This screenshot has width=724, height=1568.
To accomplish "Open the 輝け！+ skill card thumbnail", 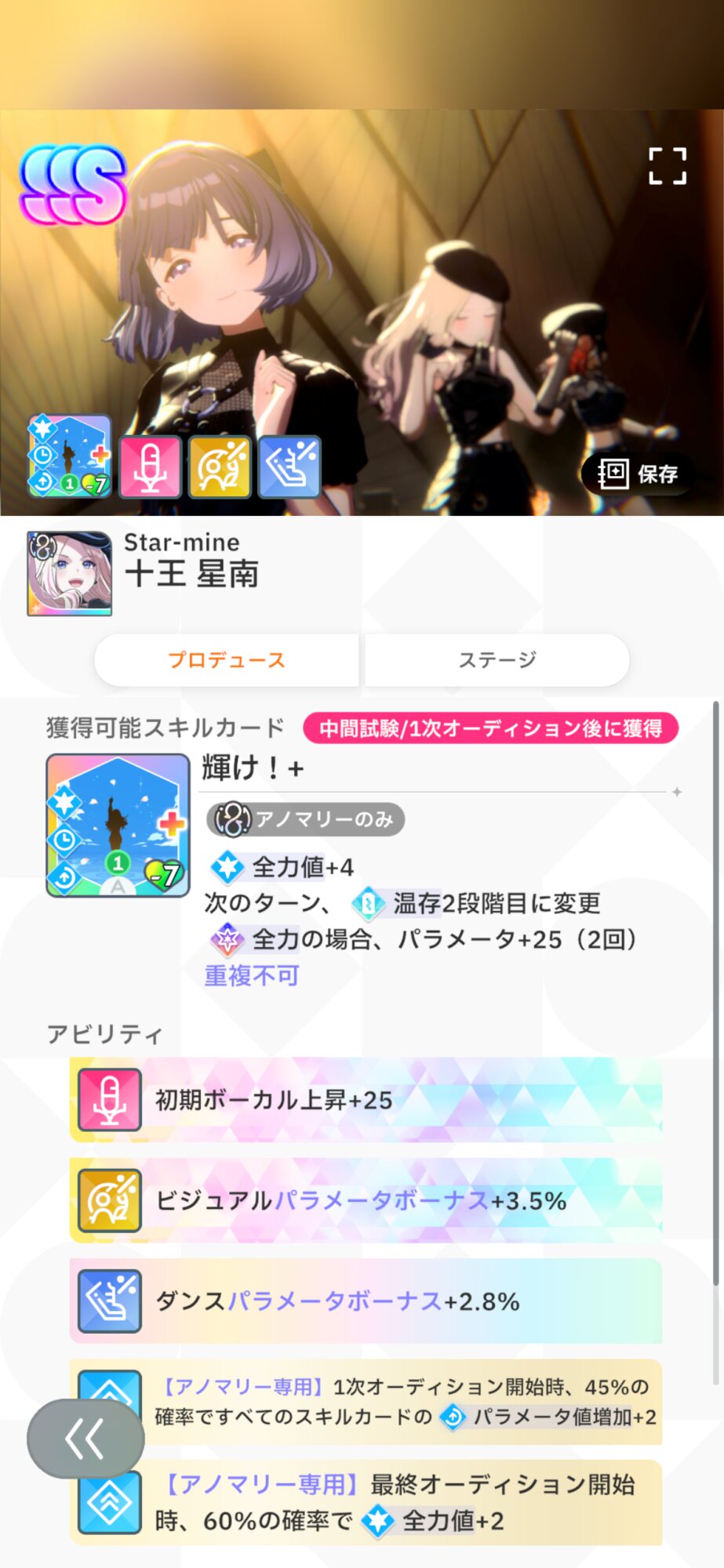I will pos(118,826).
